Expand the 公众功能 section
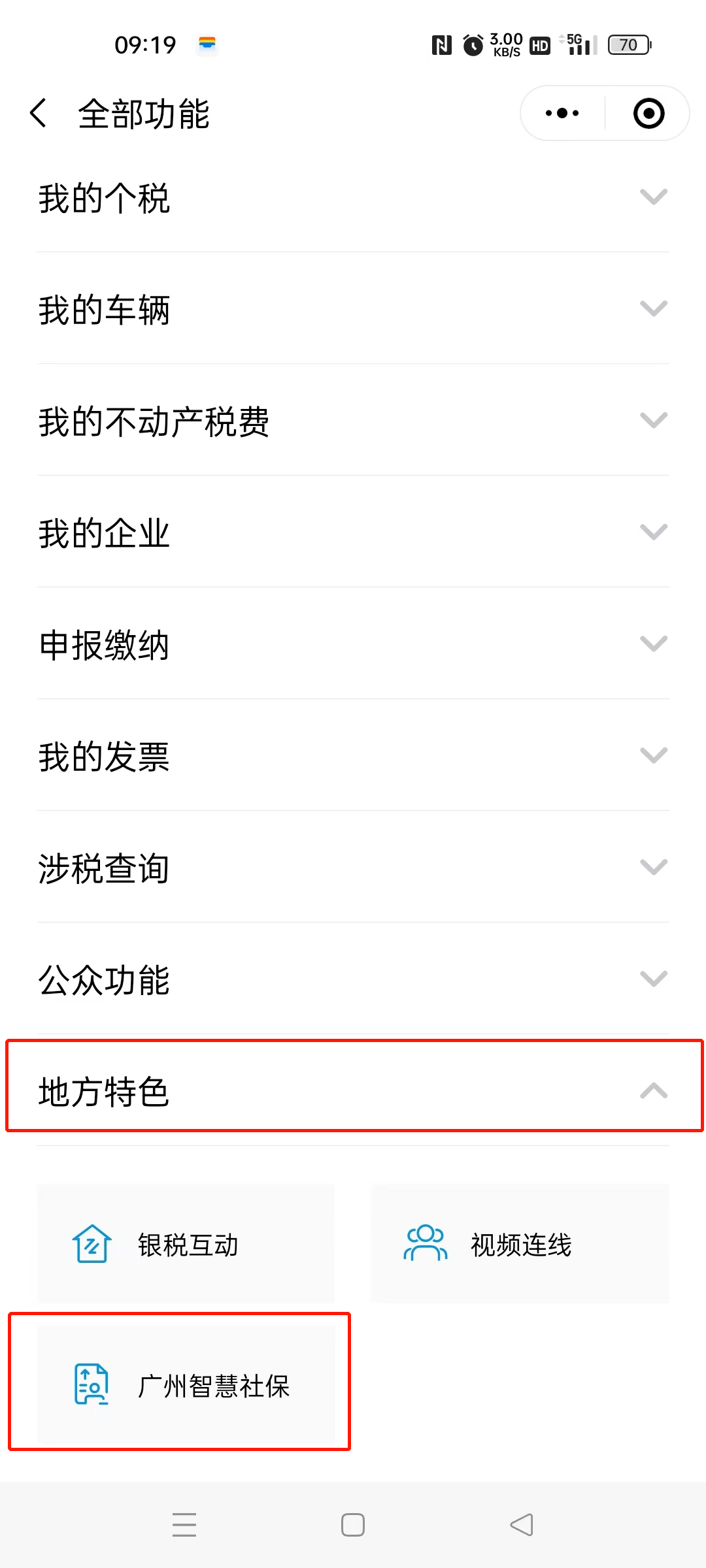The width and height of the screenshot is (706, 1568). tap(353, 979)
